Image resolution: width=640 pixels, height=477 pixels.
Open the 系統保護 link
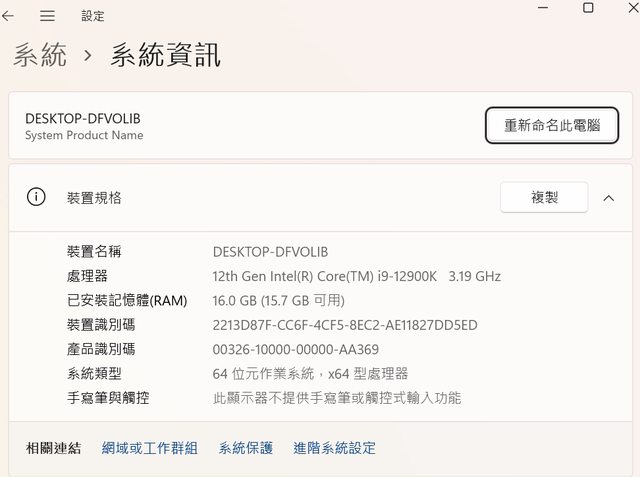pyautogui.click(x=246, y=448)
